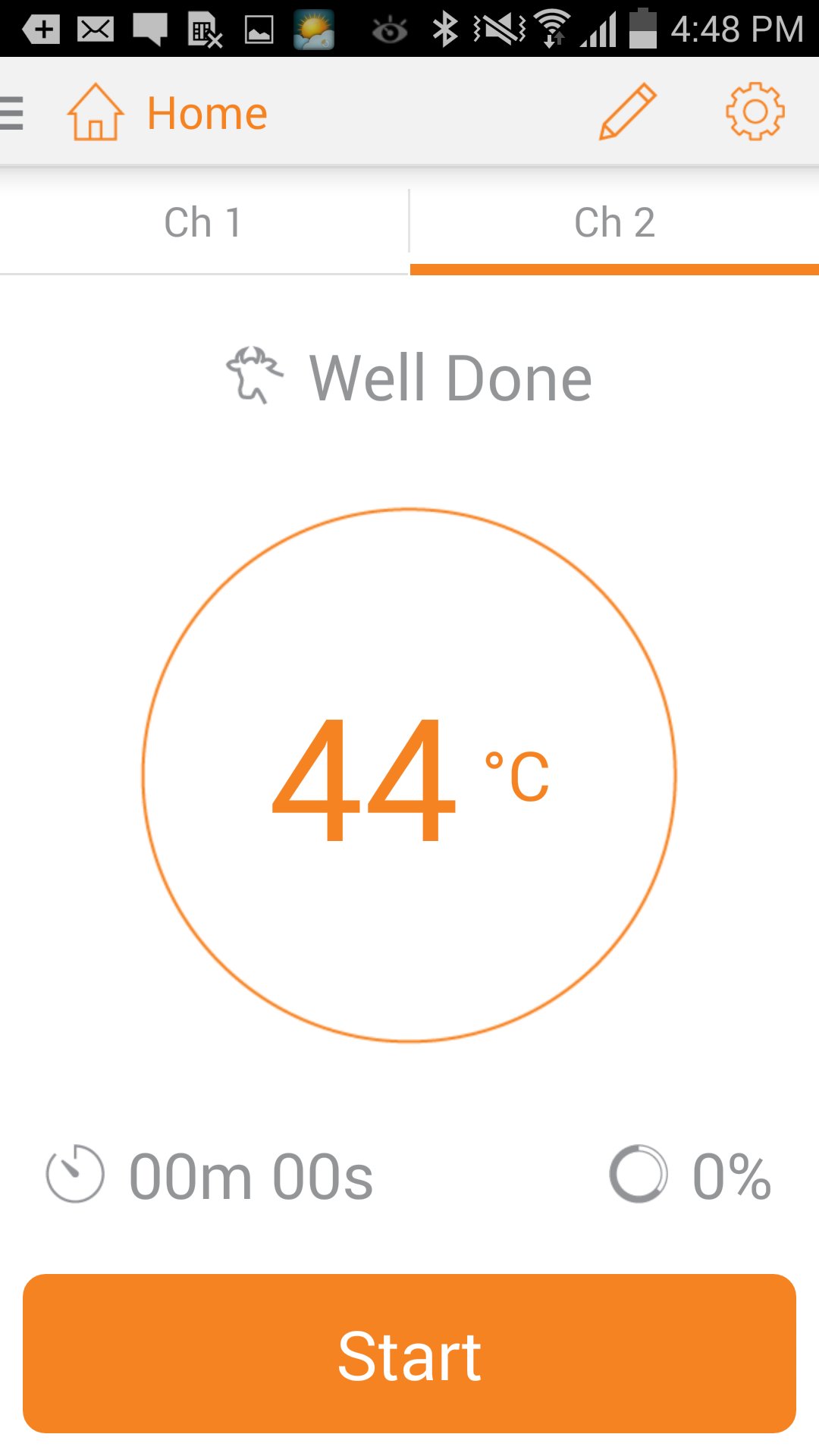Select the Ch 2 tab
Image resolution: width=819 pixels, height=1456 pixels.
click(614, 223)
